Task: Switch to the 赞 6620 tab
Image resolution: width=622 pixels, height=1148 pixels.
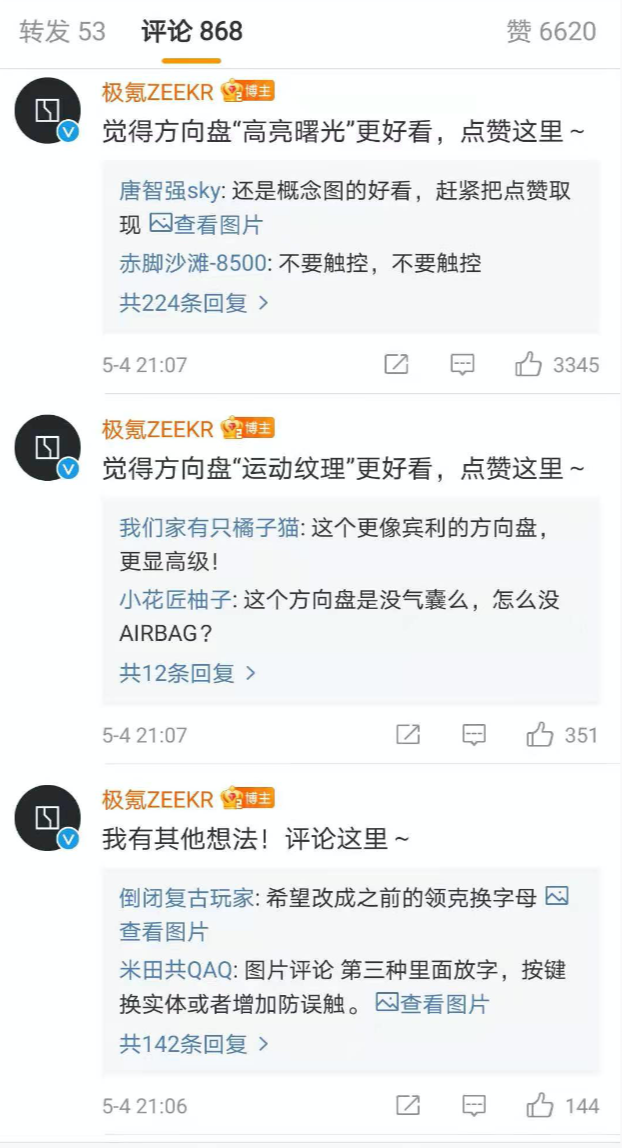Action: 551,32
